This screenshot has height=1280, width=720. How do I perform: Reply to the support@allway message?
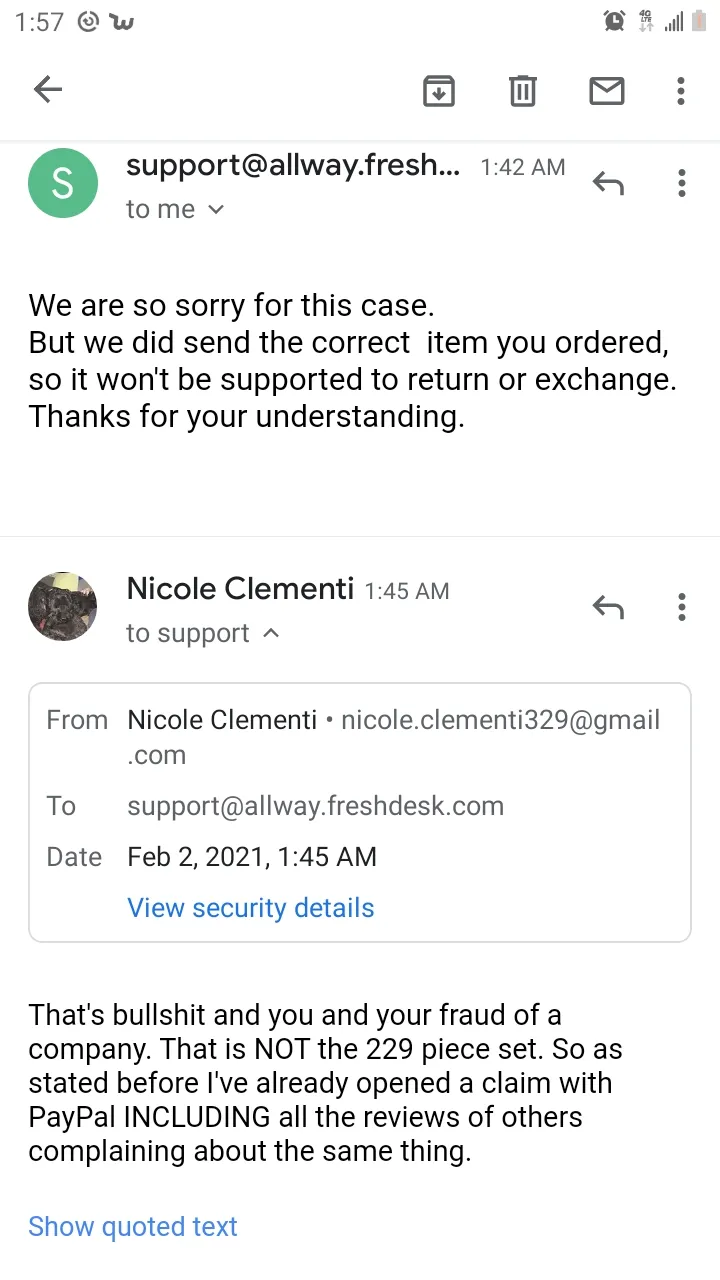608,183
